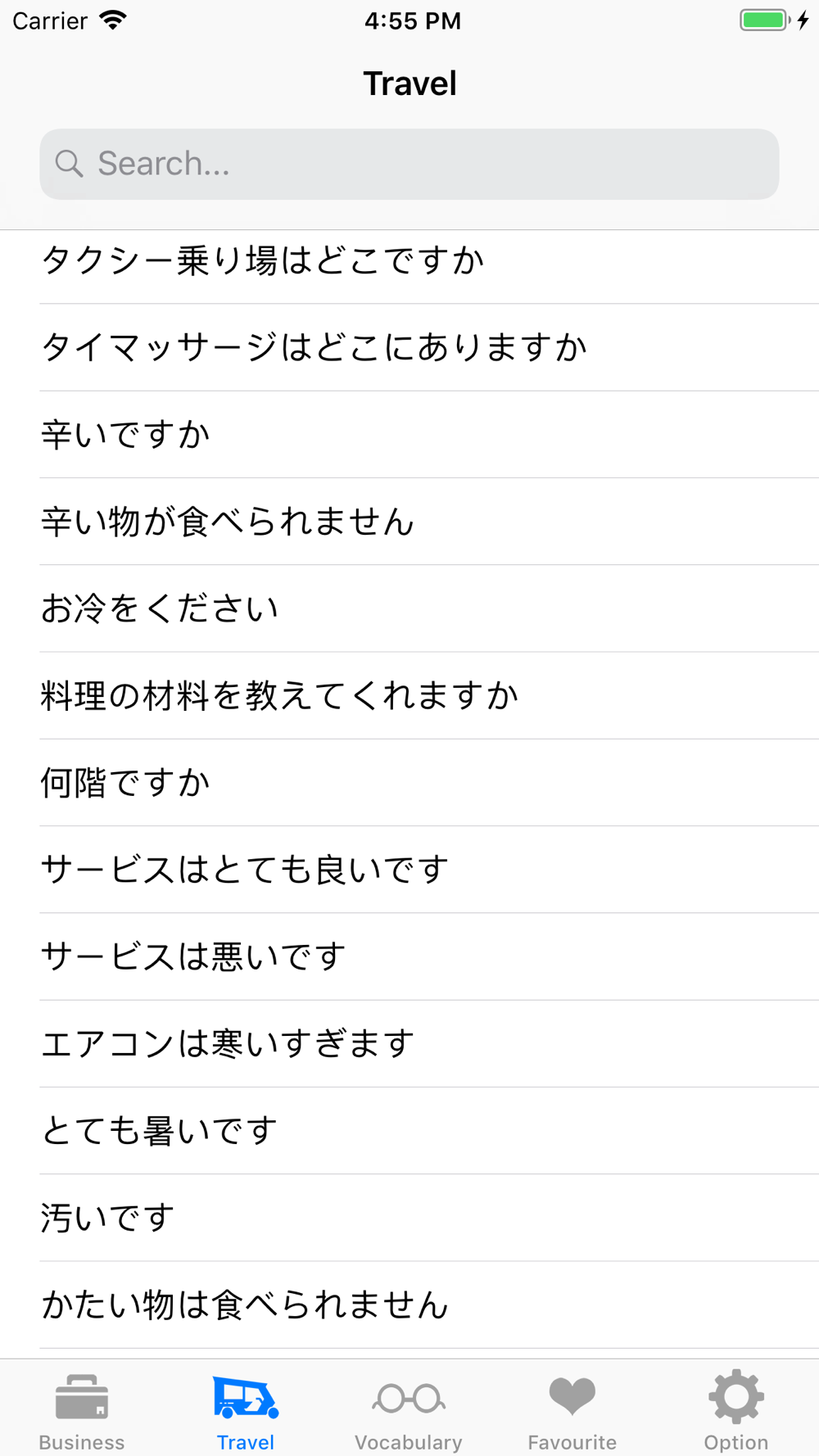Select the phrase とても暑いです
819x1456 pixels.
[x=409, y=1131]
